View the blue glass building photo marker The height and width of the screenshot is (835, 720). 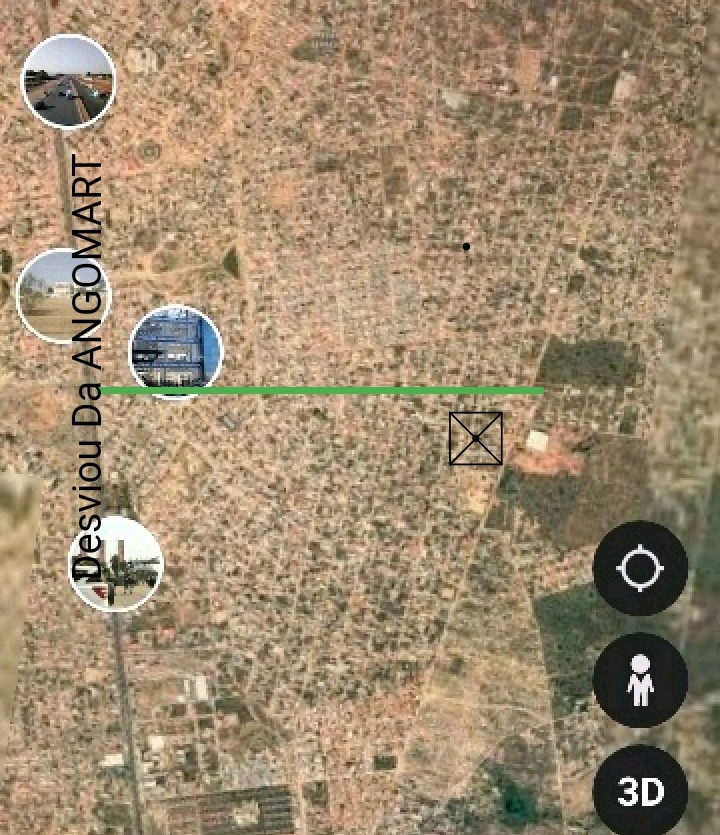[176, 351]
